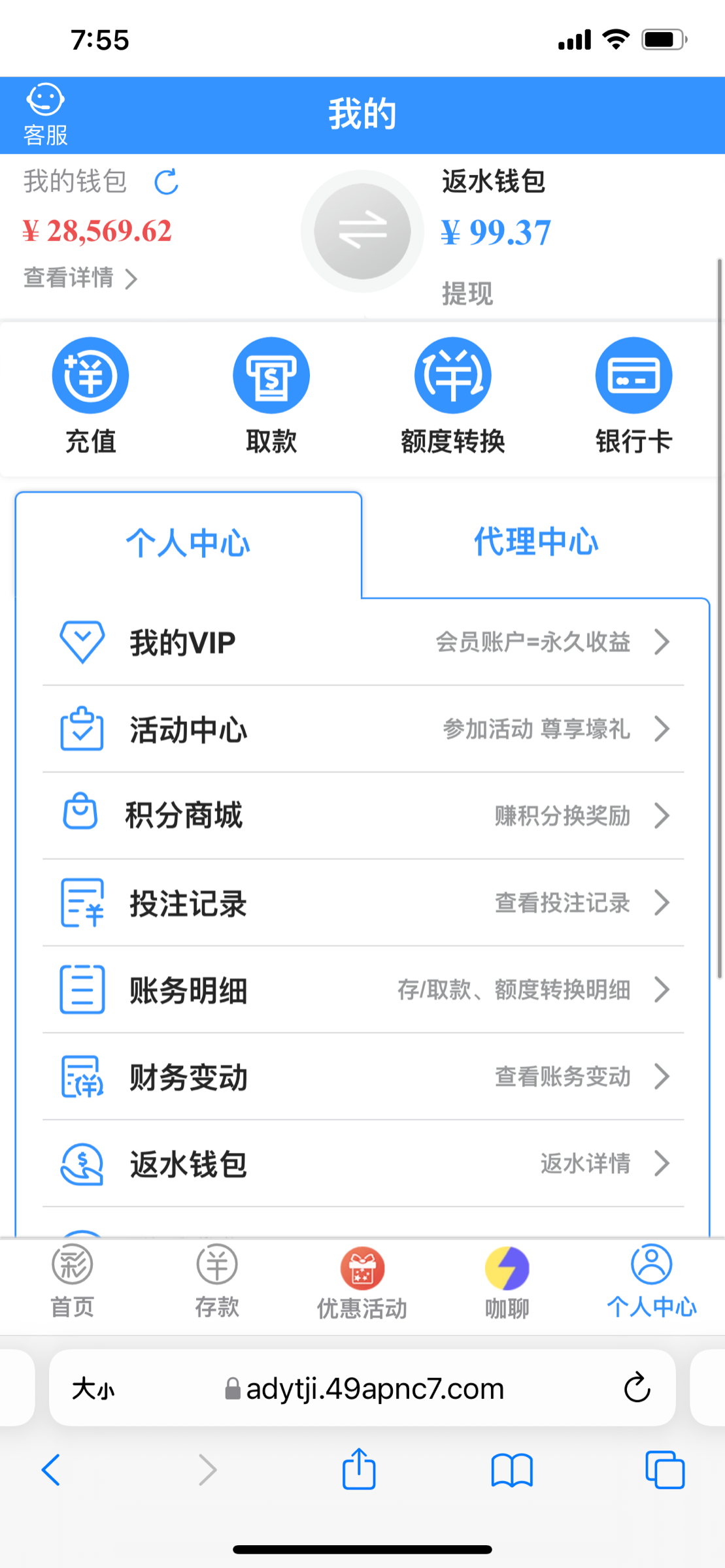Image resolution: width=725 pixels, height=1568 pixels.
Task: Open the 财务变动 row
Action: pyautogui.click(x=363, y=1077)
